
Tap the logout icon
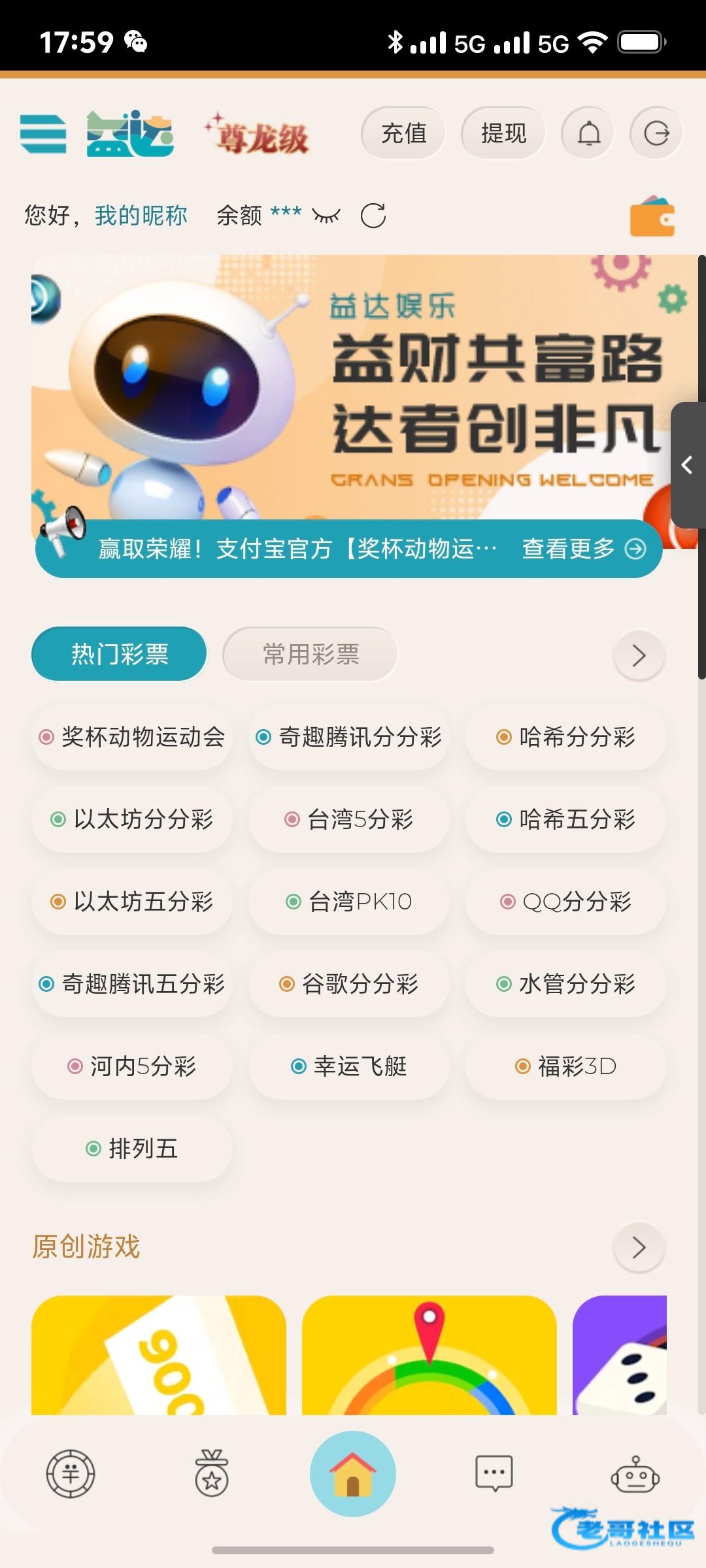pyautogui.click(x=656, y=133)
